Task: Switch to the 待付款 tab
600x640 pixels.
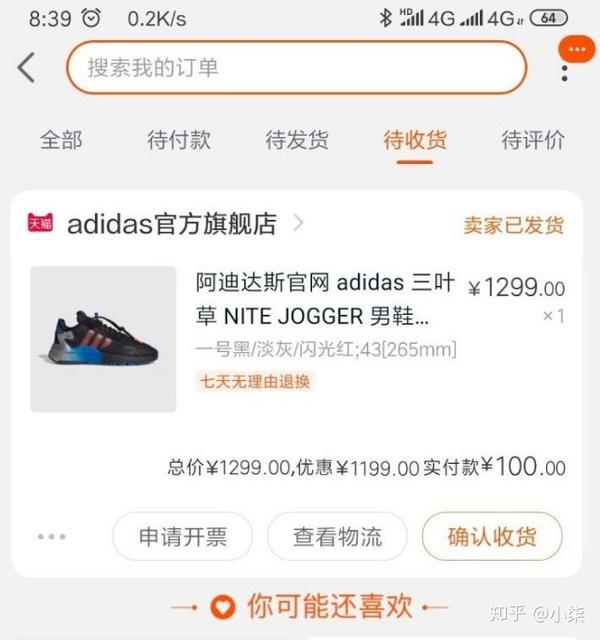Action: click(x=179, y=140)
